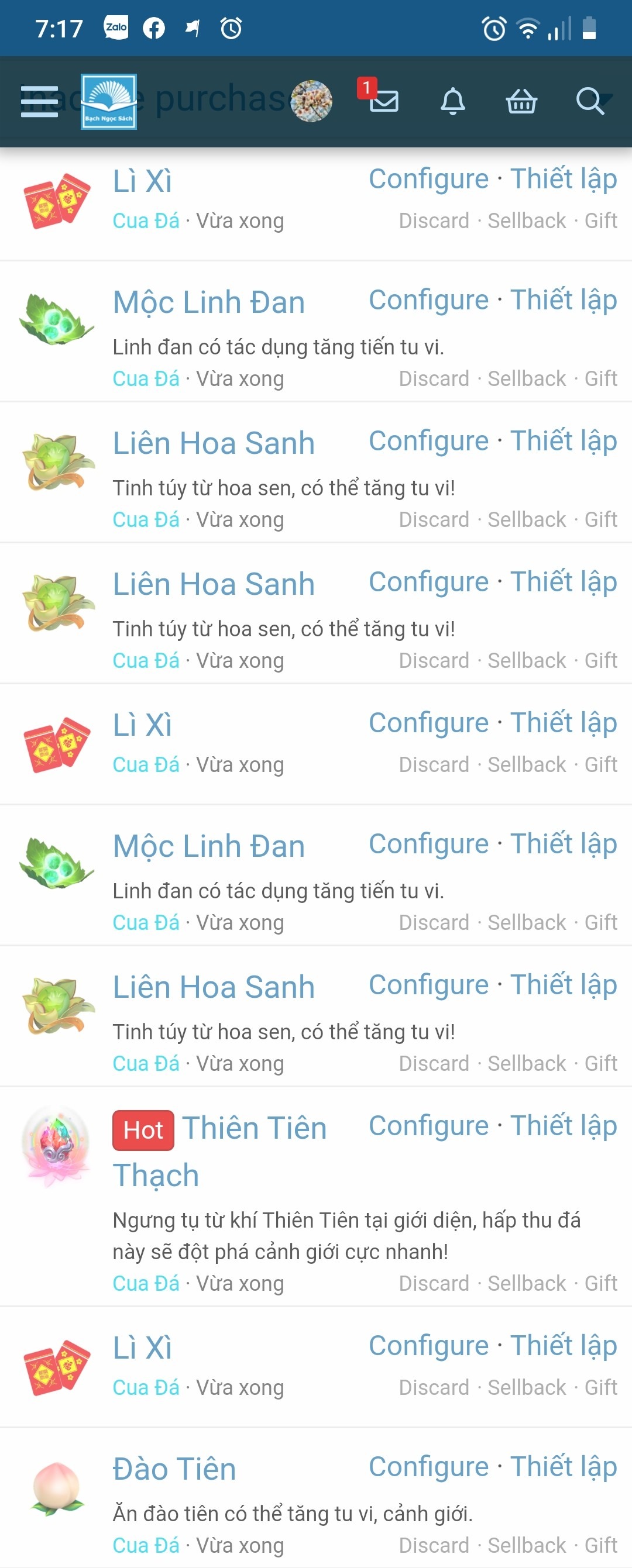Image resolution: width=632 pixels, height=1568 pixels.
Task: Sellback the Thiên Tiên Thạch item
Action: (527, 1283)
